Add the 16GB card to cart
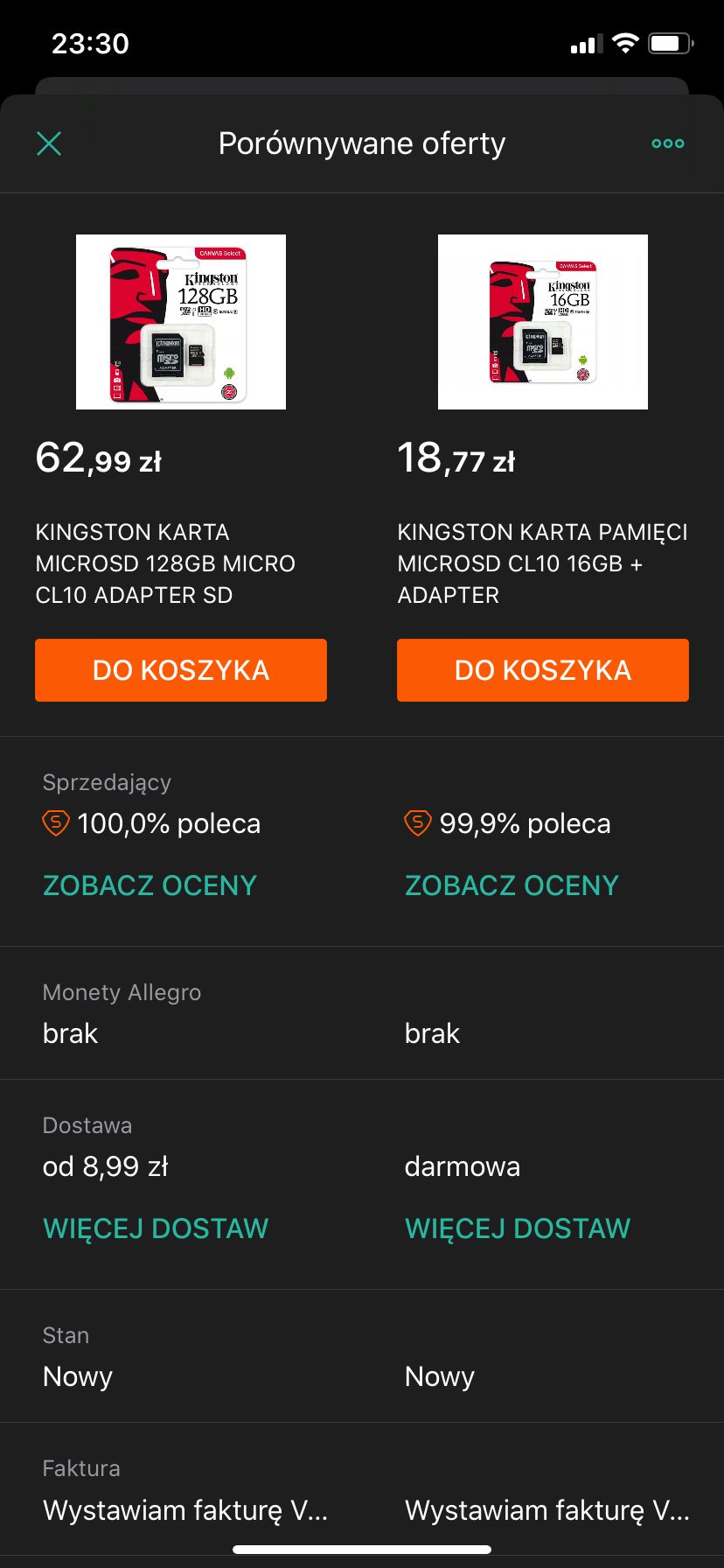724x1568 pixels. 543,670
